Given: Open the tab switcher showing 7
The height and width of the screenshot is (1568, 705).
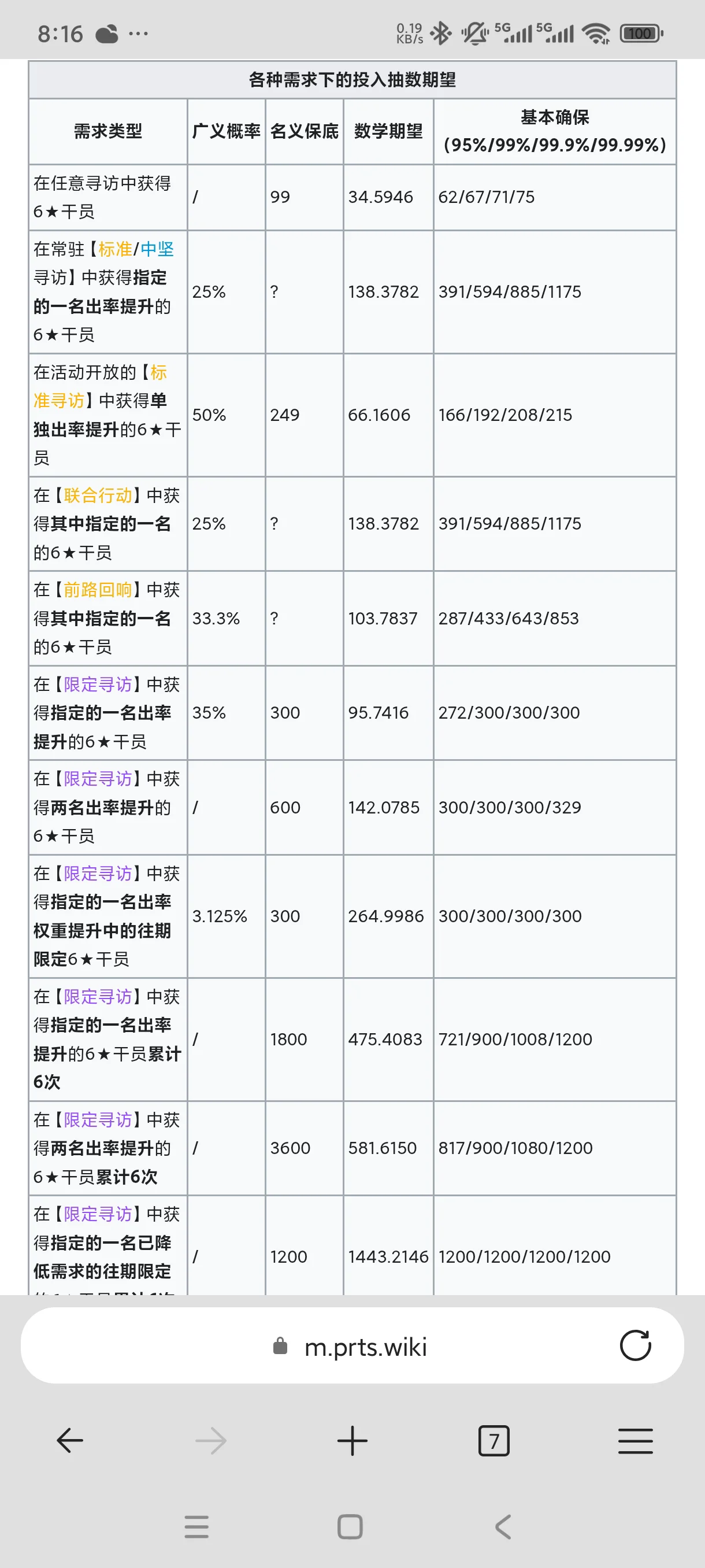Looking at the screenshot, I should click(x=493, y=1441).
